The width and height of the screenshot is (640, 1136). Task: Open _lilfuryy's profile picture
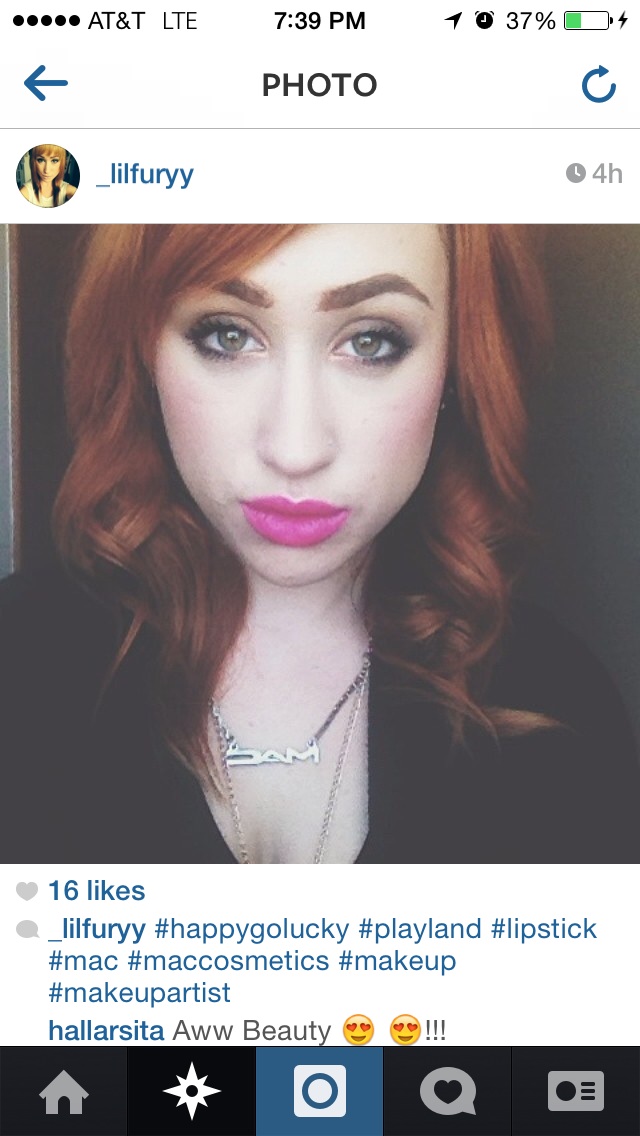(48, 175)
